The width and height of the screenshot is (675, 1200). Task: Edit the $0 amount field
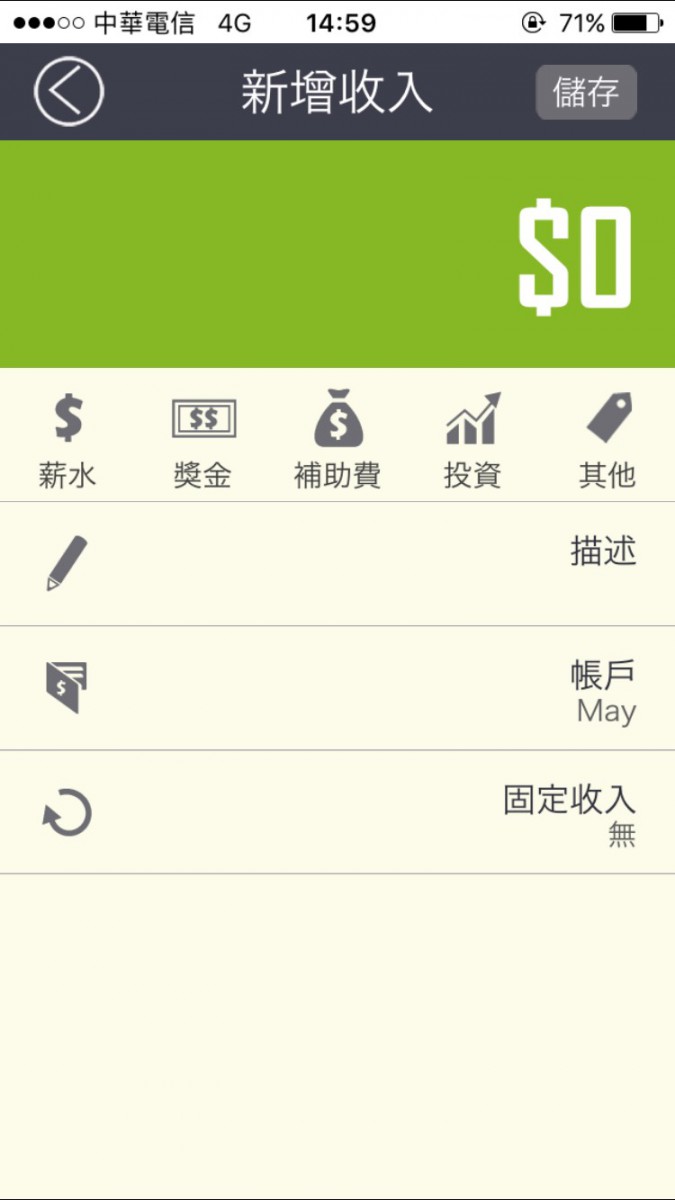pos(574,256)
